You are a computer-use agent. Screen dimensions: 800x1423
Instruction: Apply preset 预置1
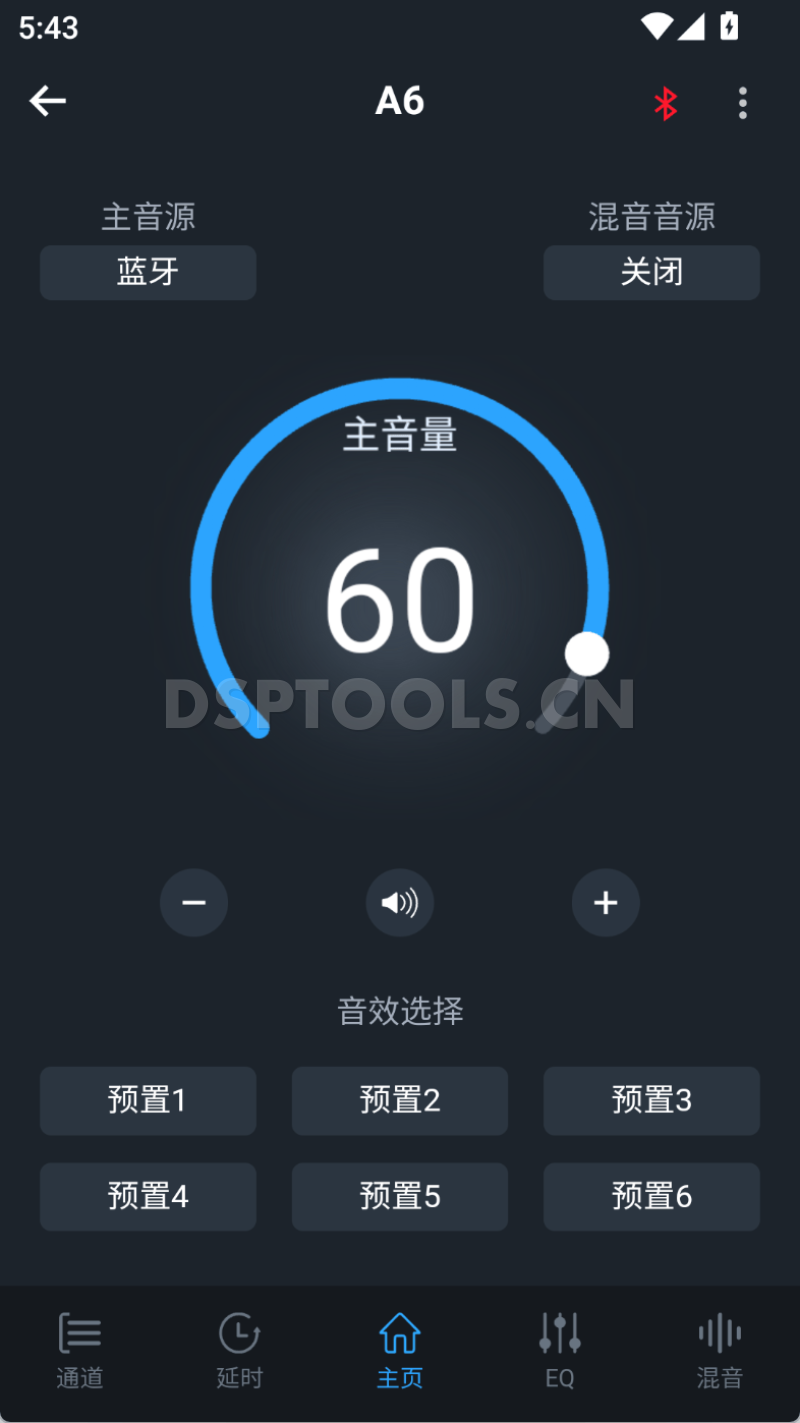point(148,1100)
